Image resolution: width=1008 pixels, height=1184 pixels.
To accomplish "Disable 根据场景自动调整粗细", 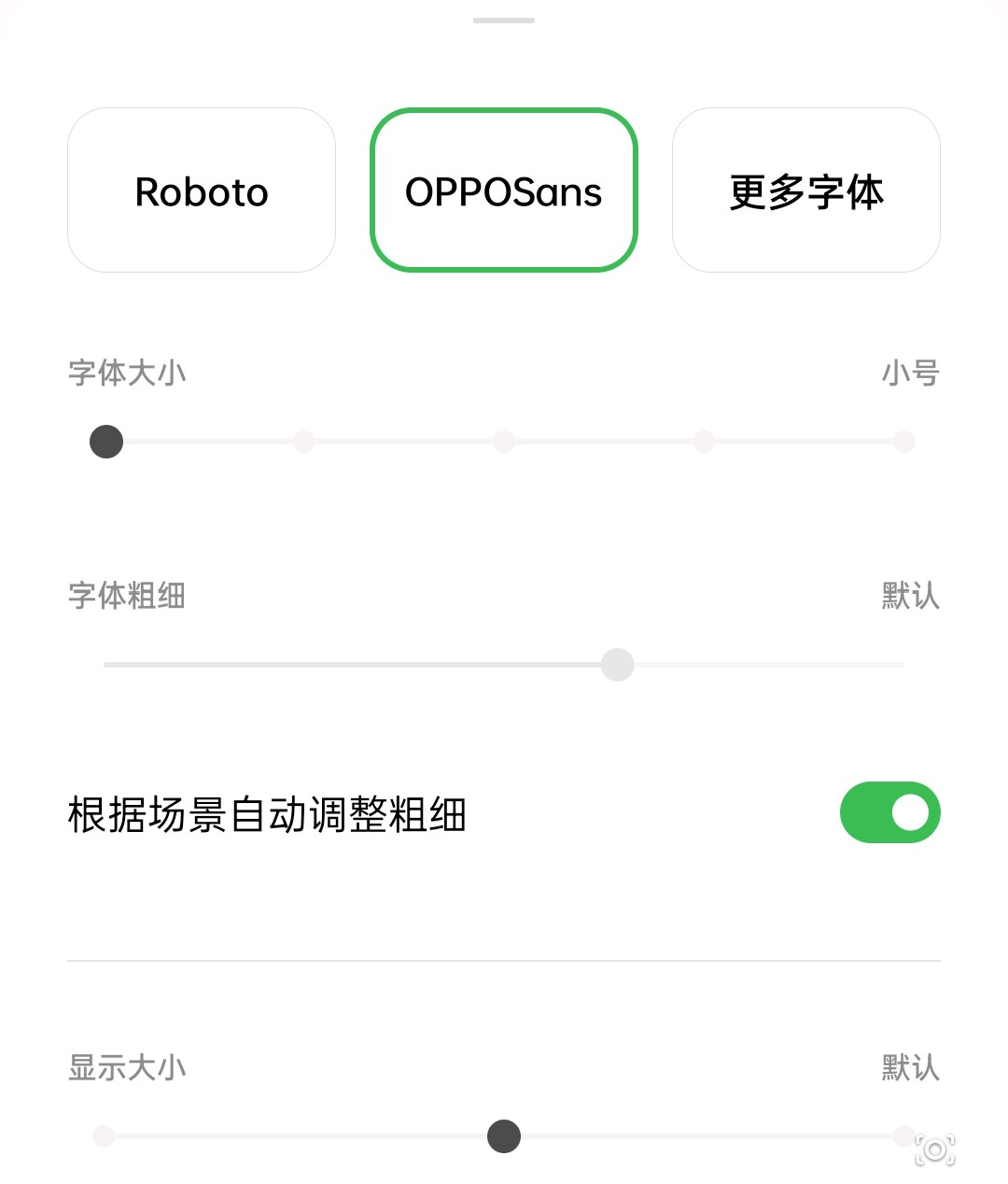I will coord(889,812).
